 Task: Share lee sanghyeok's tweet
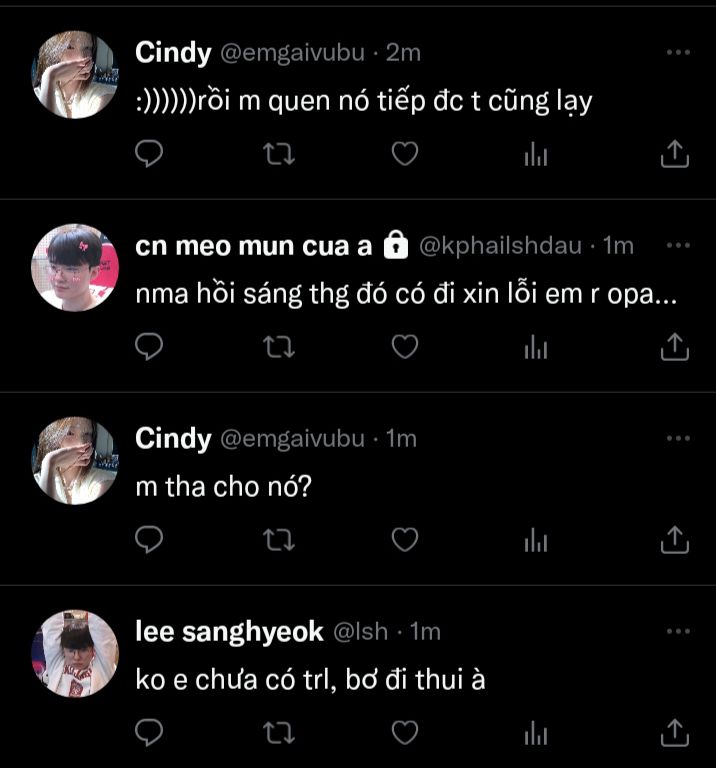[675, 733]
